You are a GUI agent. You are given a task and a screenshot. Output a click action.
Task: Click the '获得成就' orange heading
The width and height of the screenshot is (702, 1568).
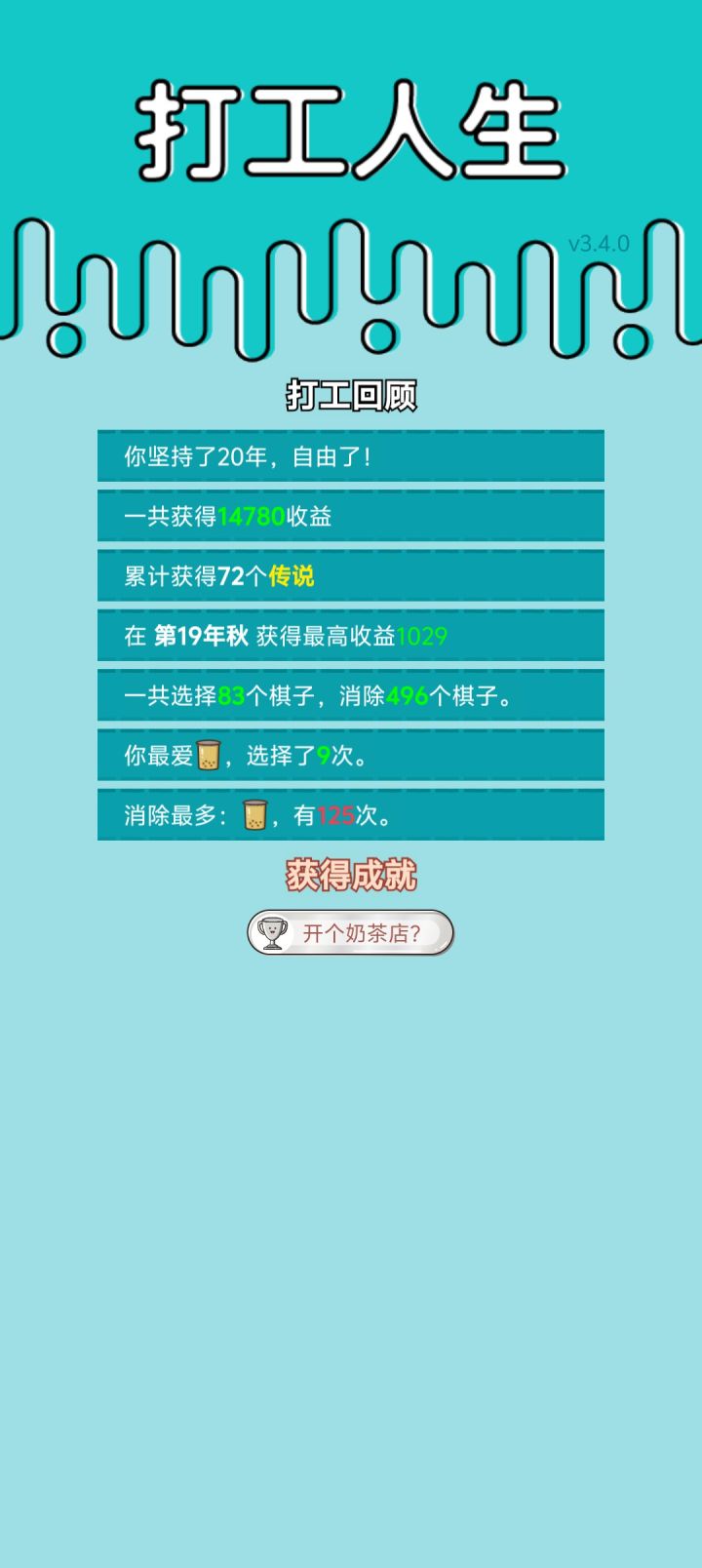[349, 876]
